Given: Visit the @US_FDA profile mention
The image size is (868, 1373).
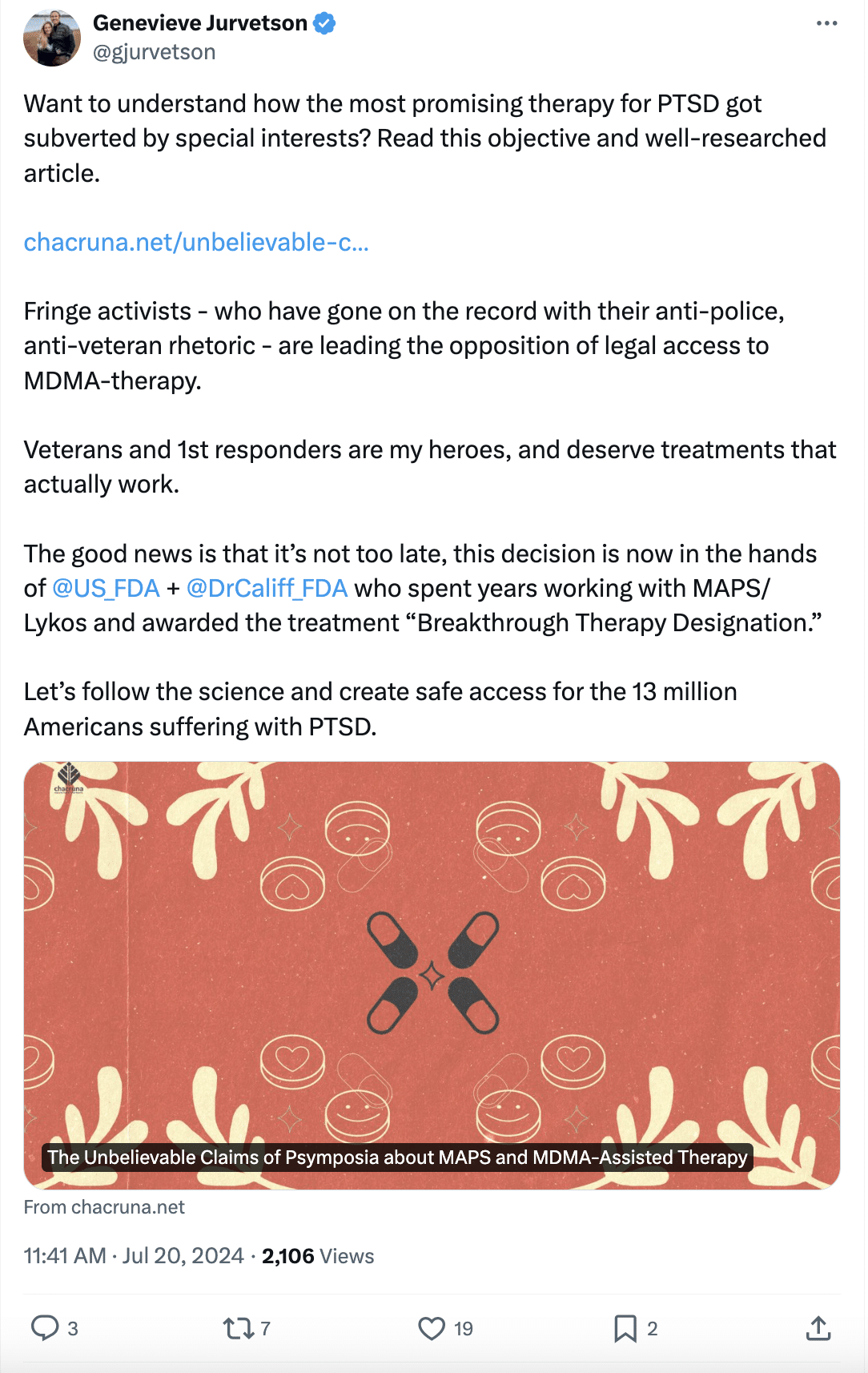Looking at the screenshot, I should pos(106,589).
